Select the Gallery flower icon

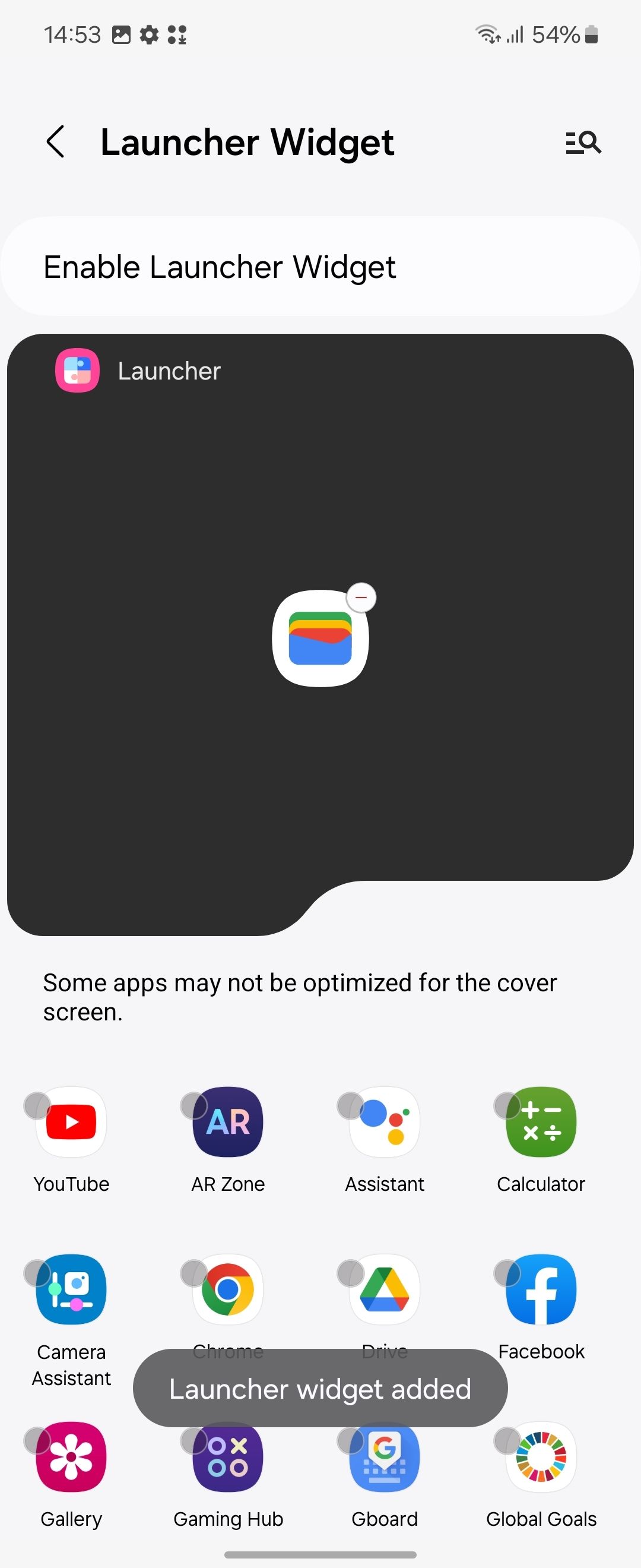[71, 1456]
